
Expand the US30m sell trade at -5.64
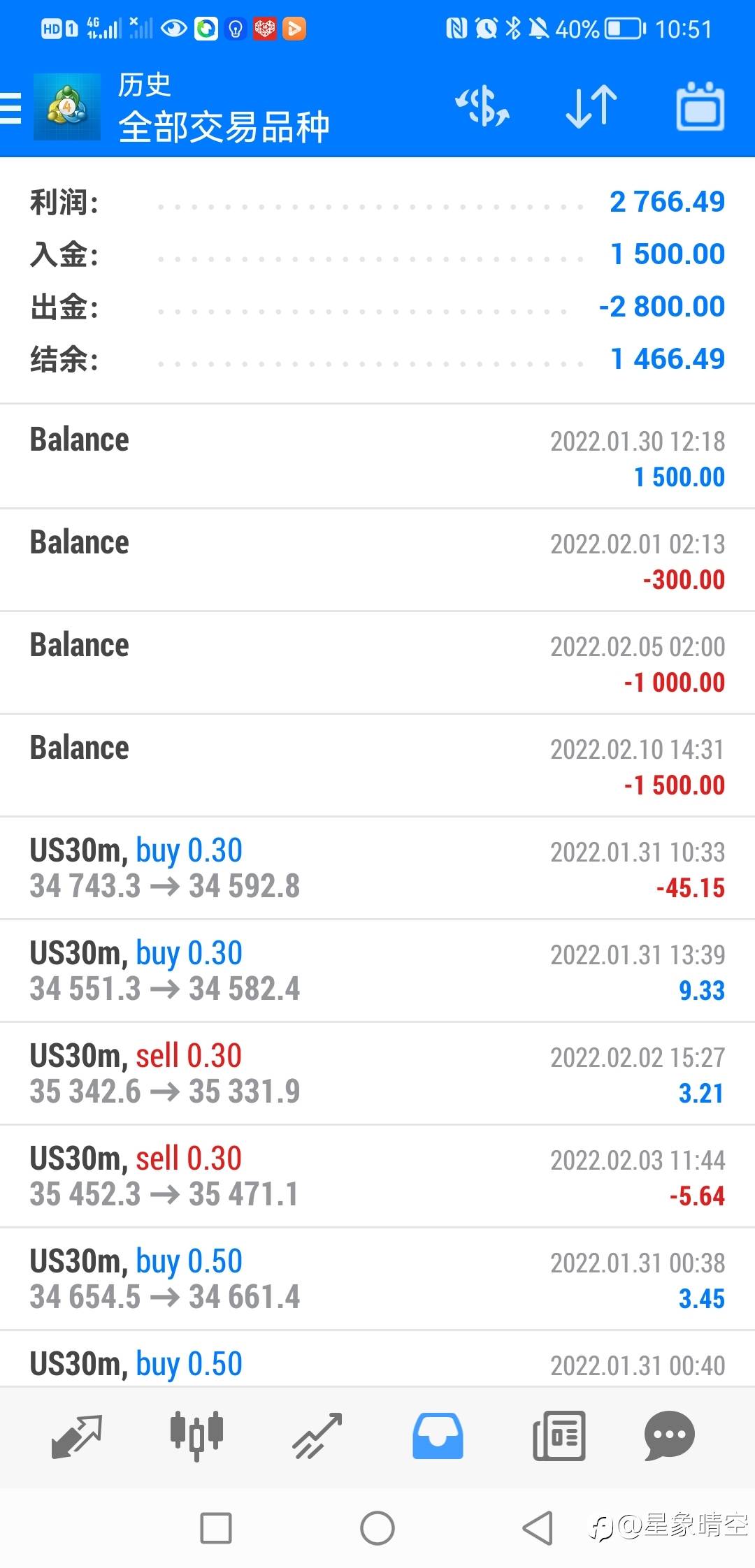tap(377, 1176)
